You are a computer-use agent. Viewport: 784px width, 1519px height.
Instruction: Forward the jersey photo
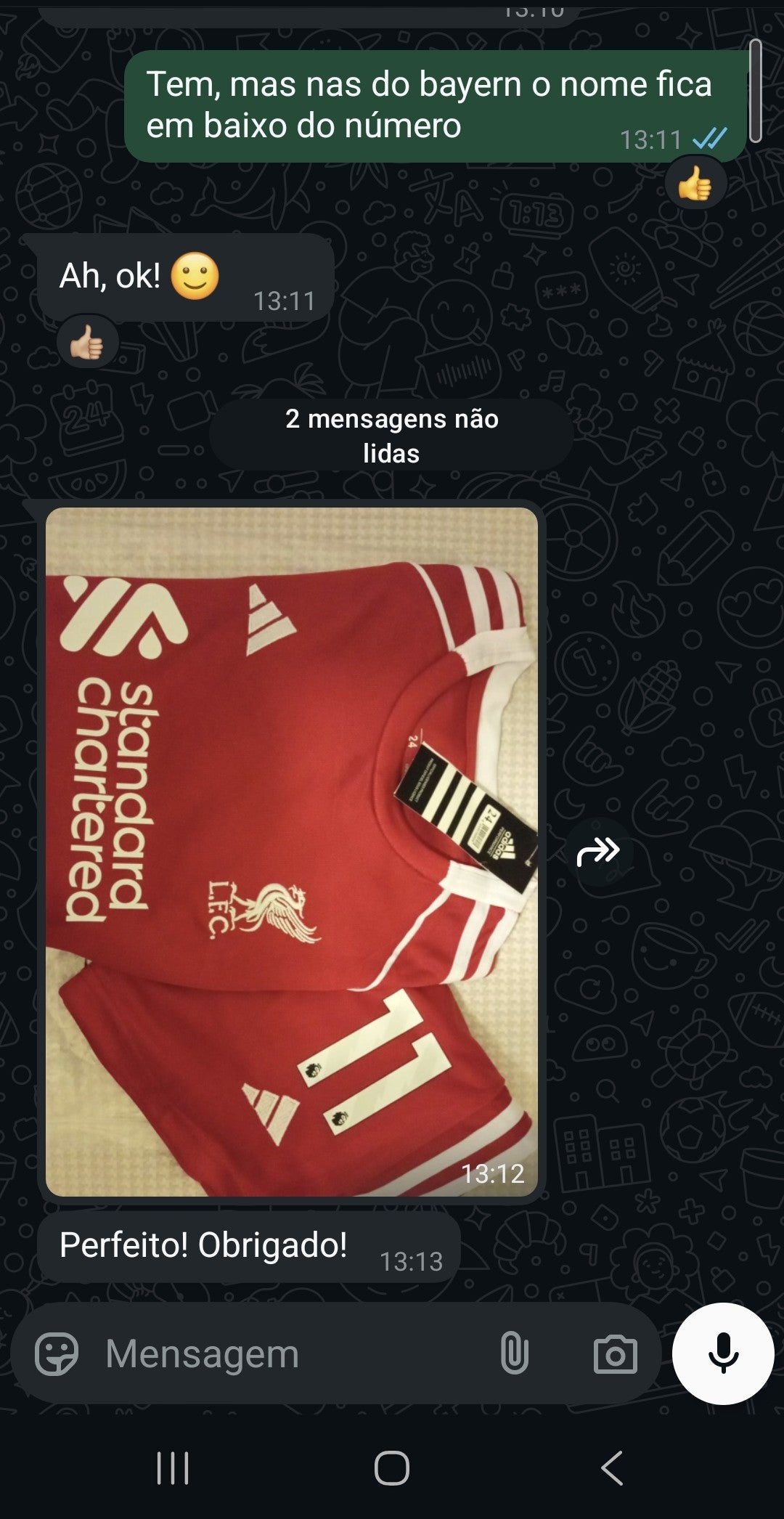point(598,851)
